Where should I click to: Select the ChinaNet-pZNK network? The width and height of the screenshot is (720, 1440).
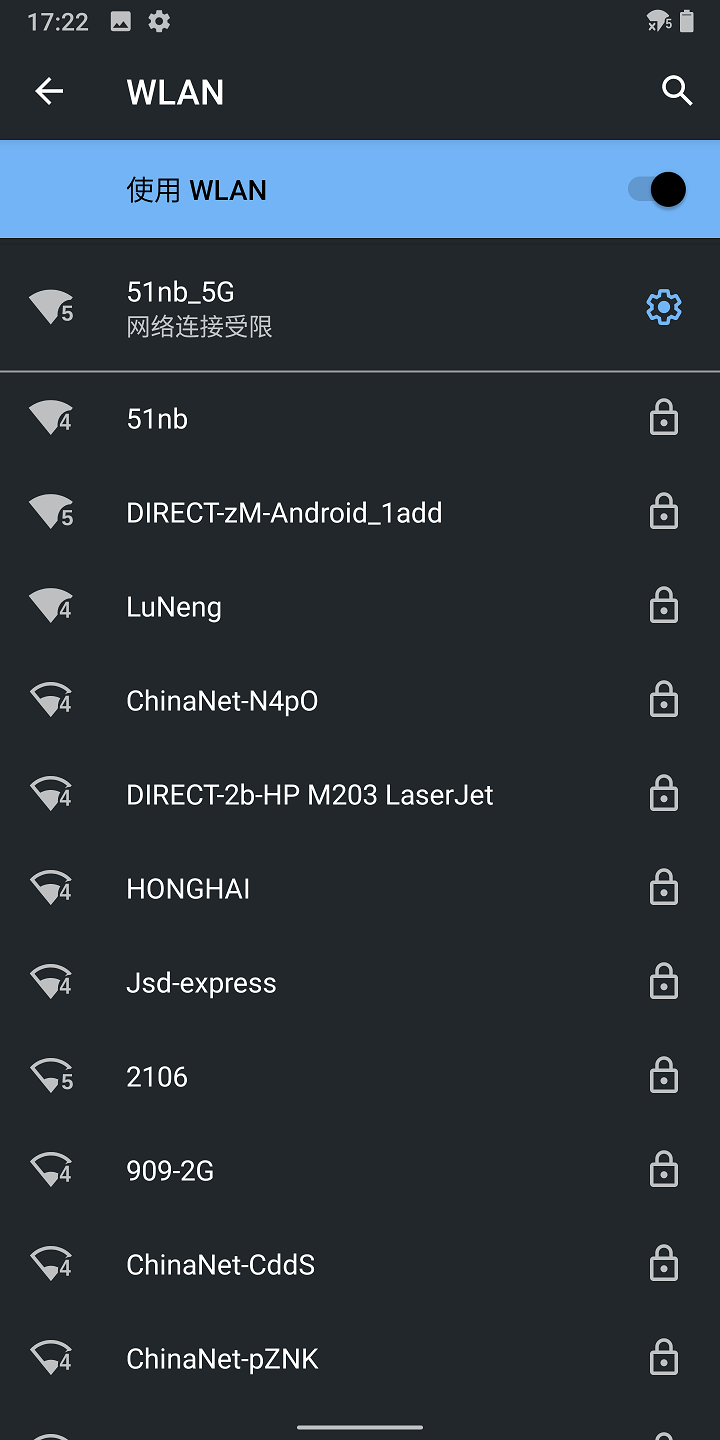point(300,1359)
